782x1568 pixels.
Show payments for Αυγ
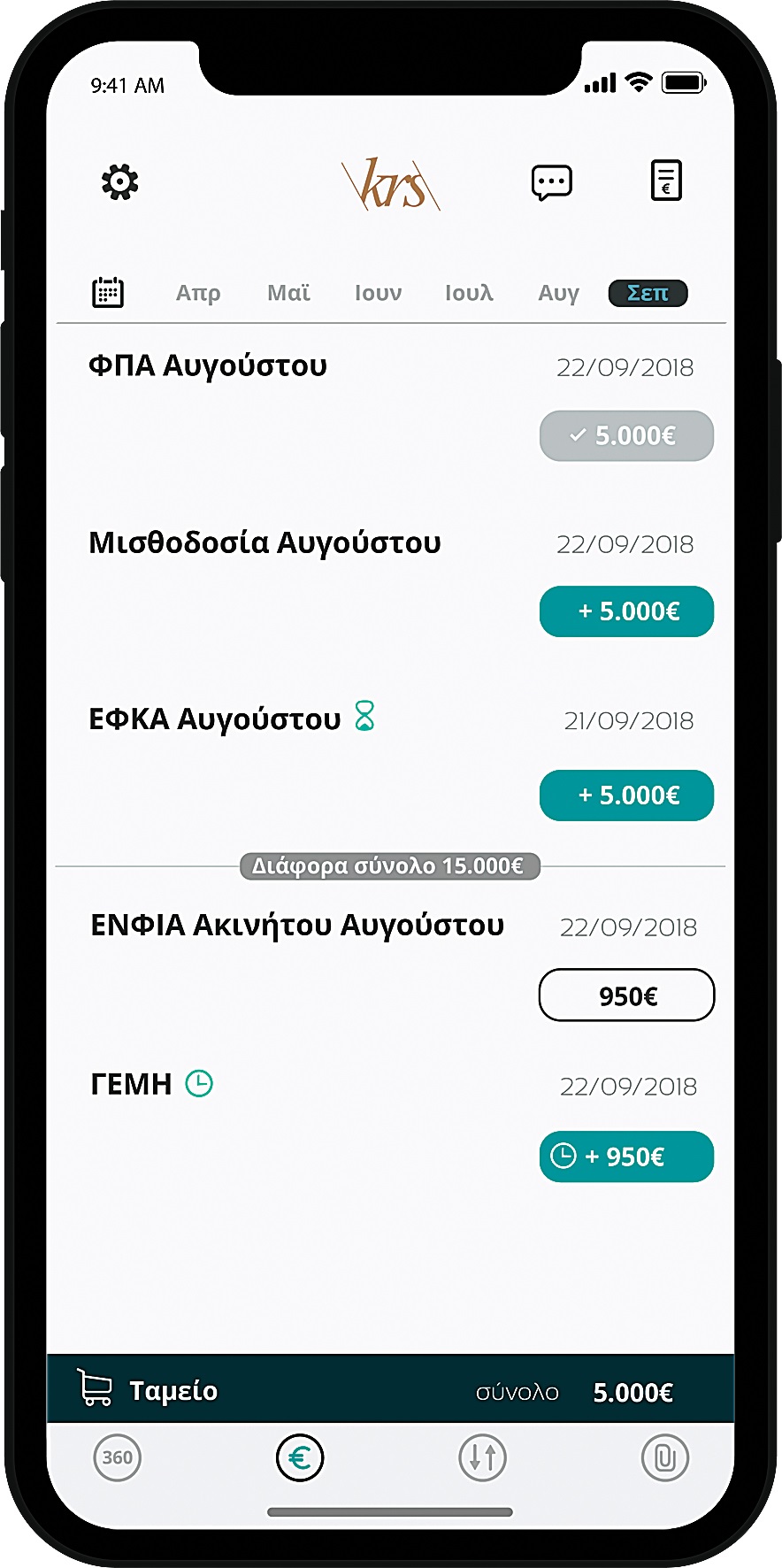558,293
